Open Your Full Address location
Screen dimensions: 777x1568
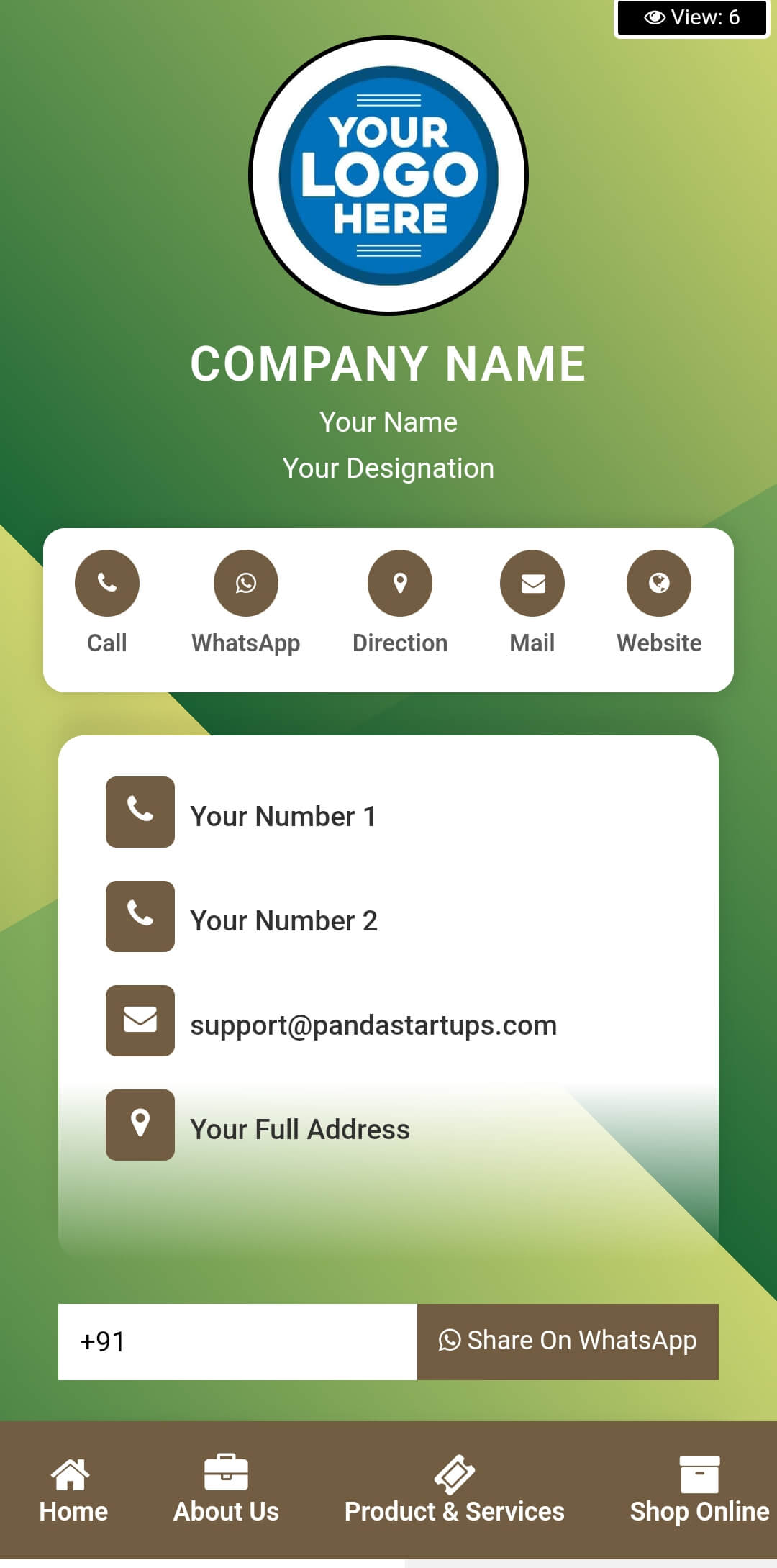[x=299, y=1129]
